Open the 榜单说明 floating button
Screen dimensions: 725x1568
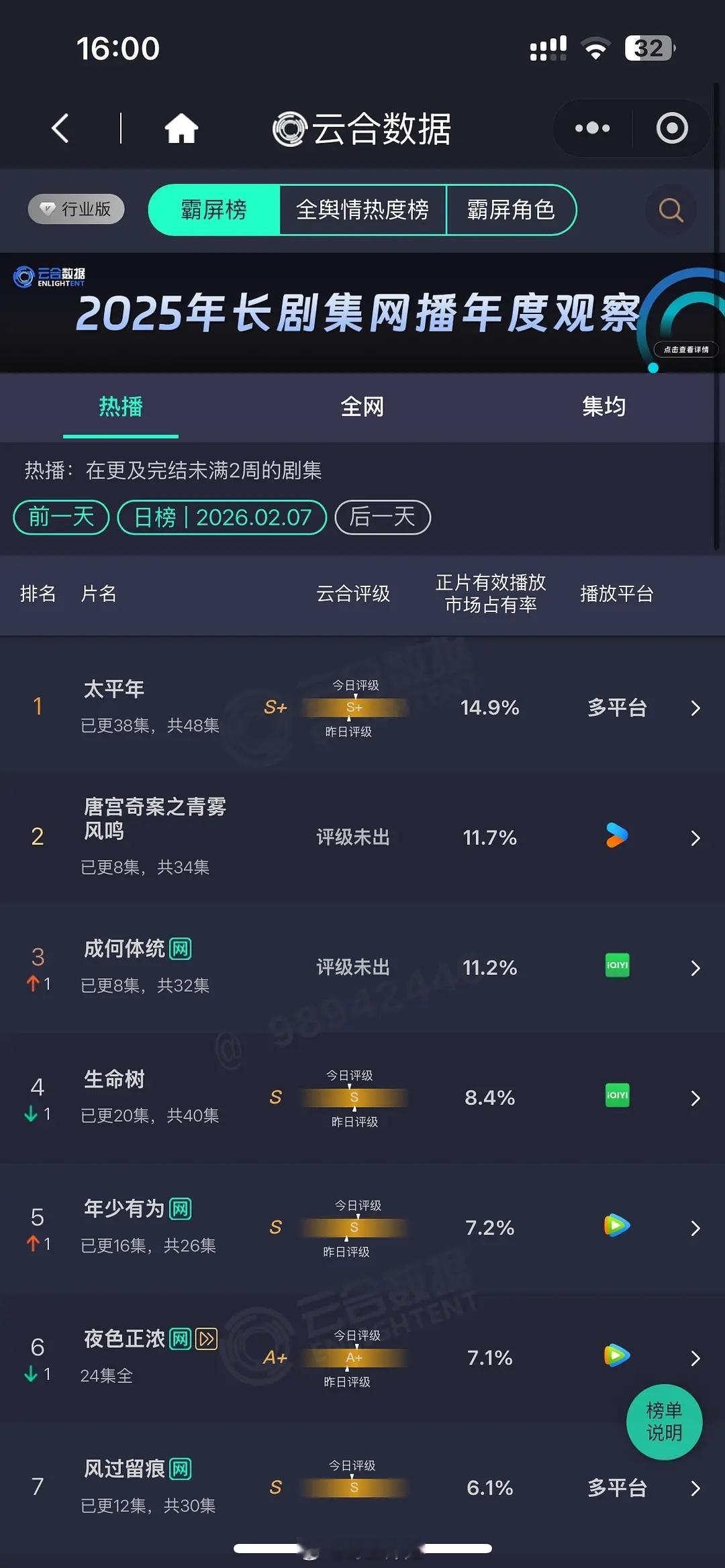[x=664, y=1422]
